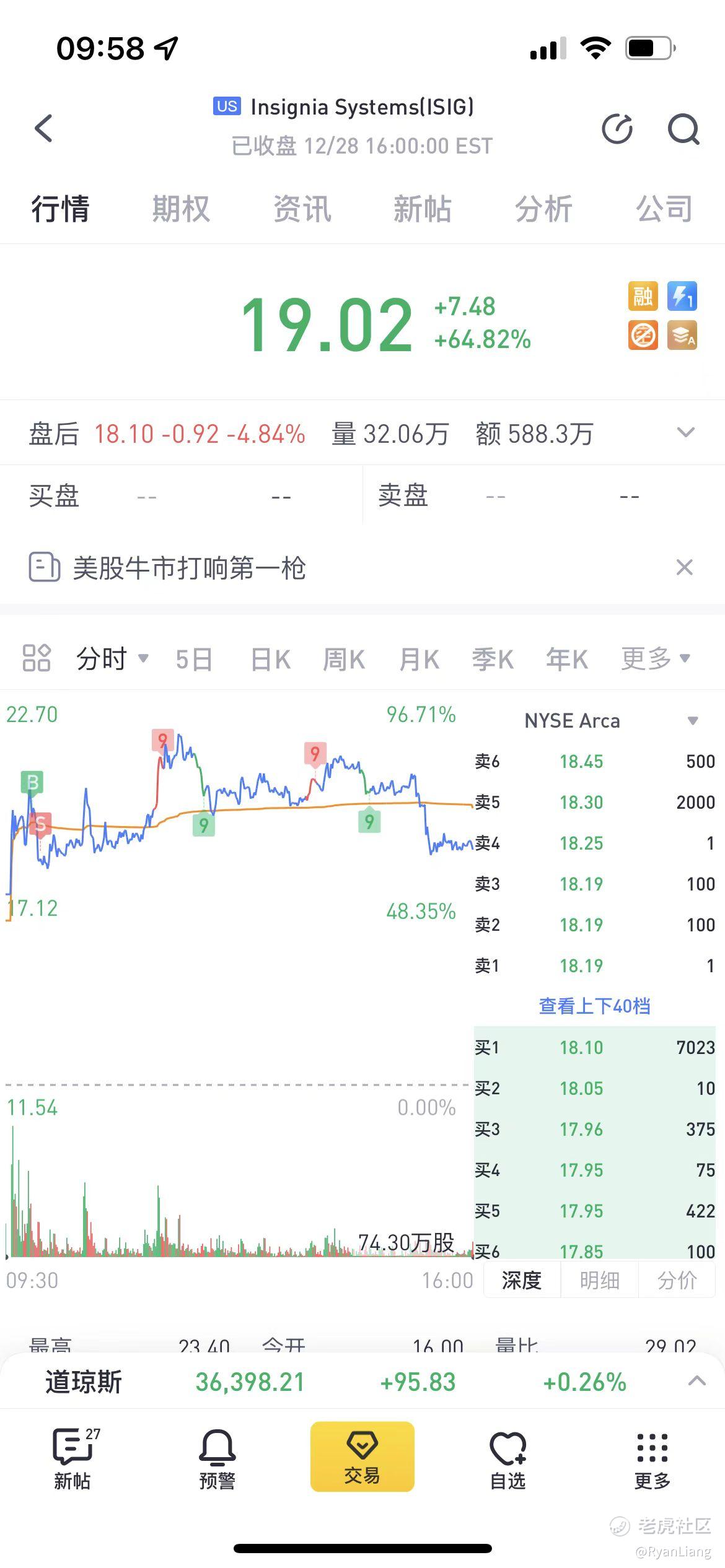Open the 公司 tab

[x=664, y=208]
